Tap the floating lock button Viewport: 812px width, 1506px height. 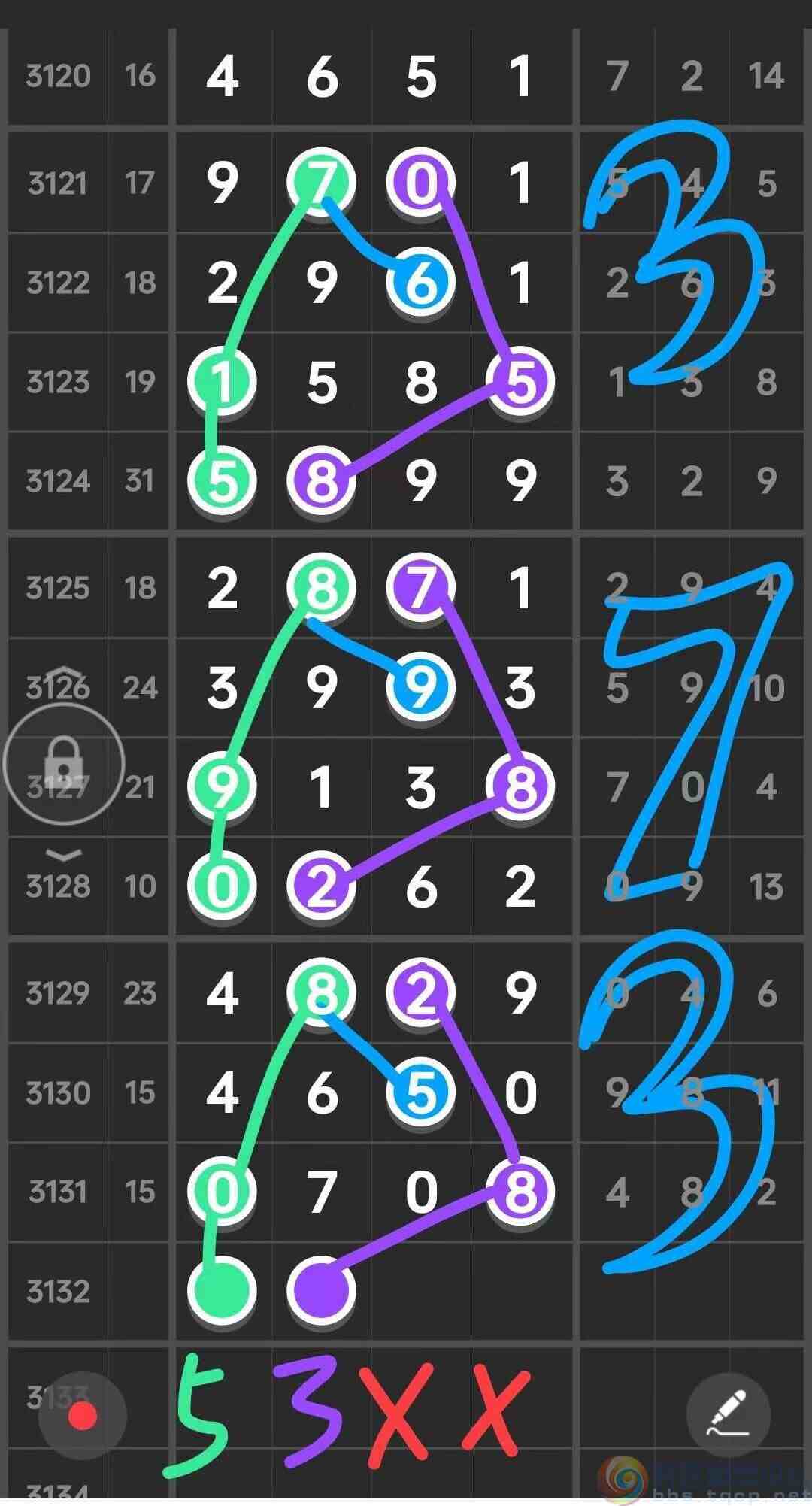coord(64,764)
